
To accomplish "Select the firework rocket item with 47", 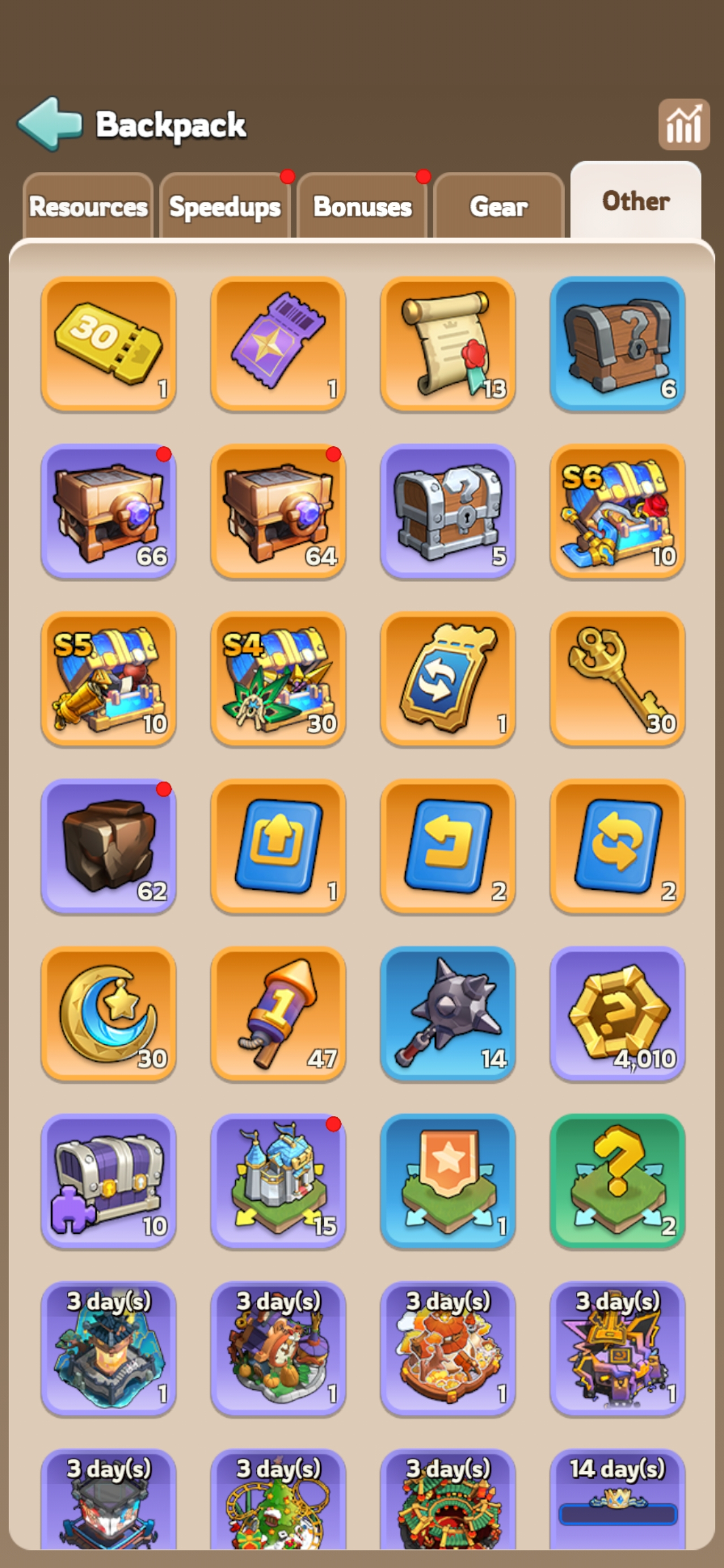I will point(278,1014).
